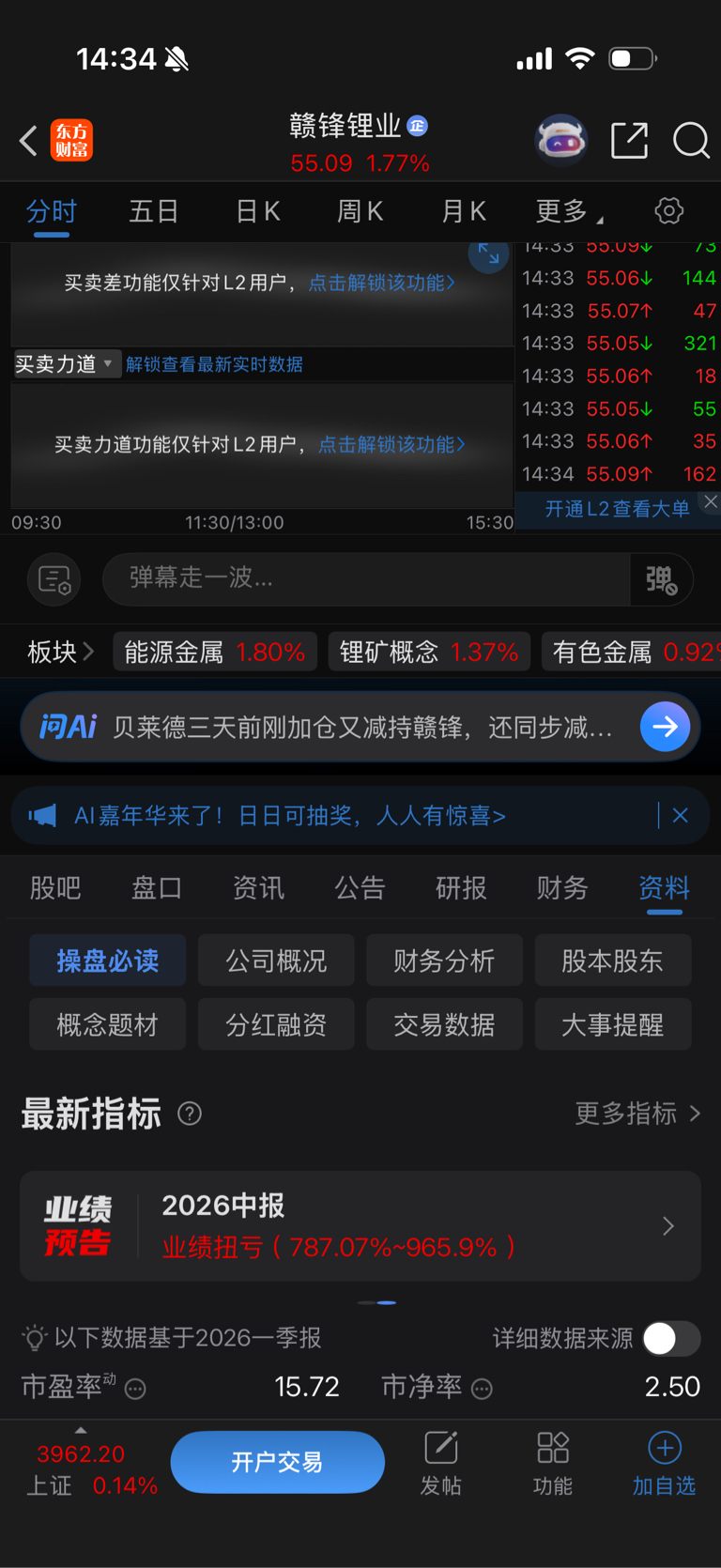Share this stock page

(629, 141)
